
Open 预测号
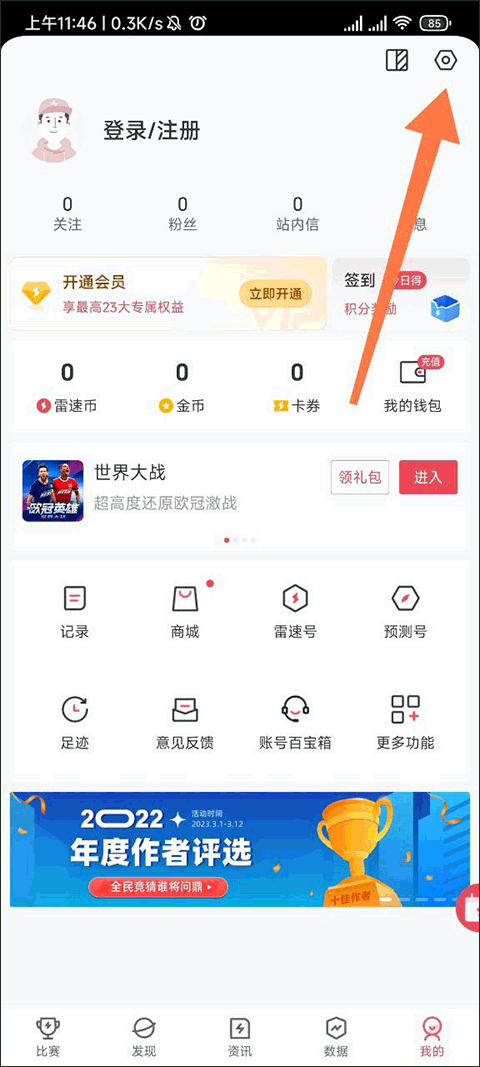point(405,612)
